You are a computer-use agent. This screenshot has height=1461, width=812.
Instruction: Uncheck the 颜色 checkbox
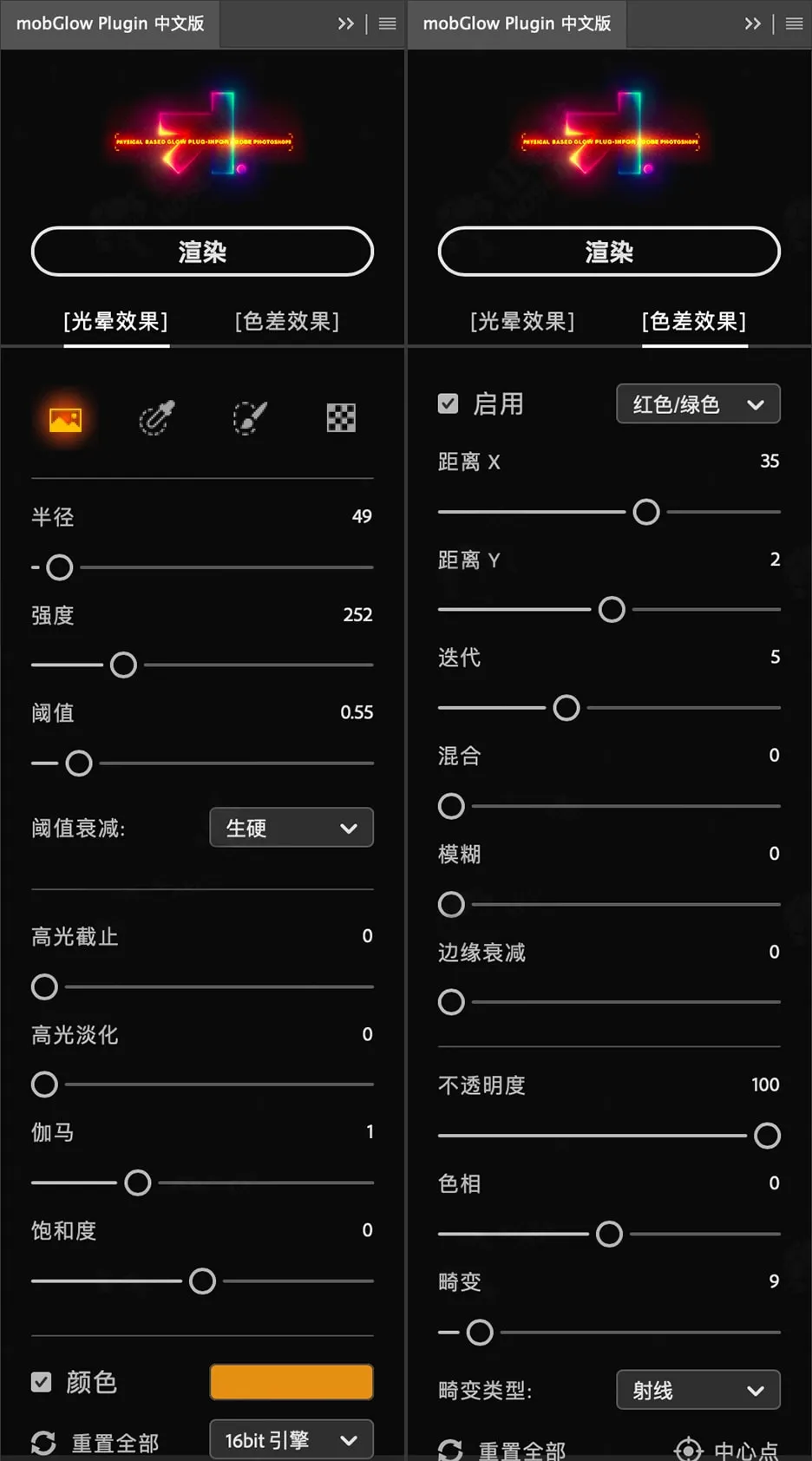[x=42, y=1381]
